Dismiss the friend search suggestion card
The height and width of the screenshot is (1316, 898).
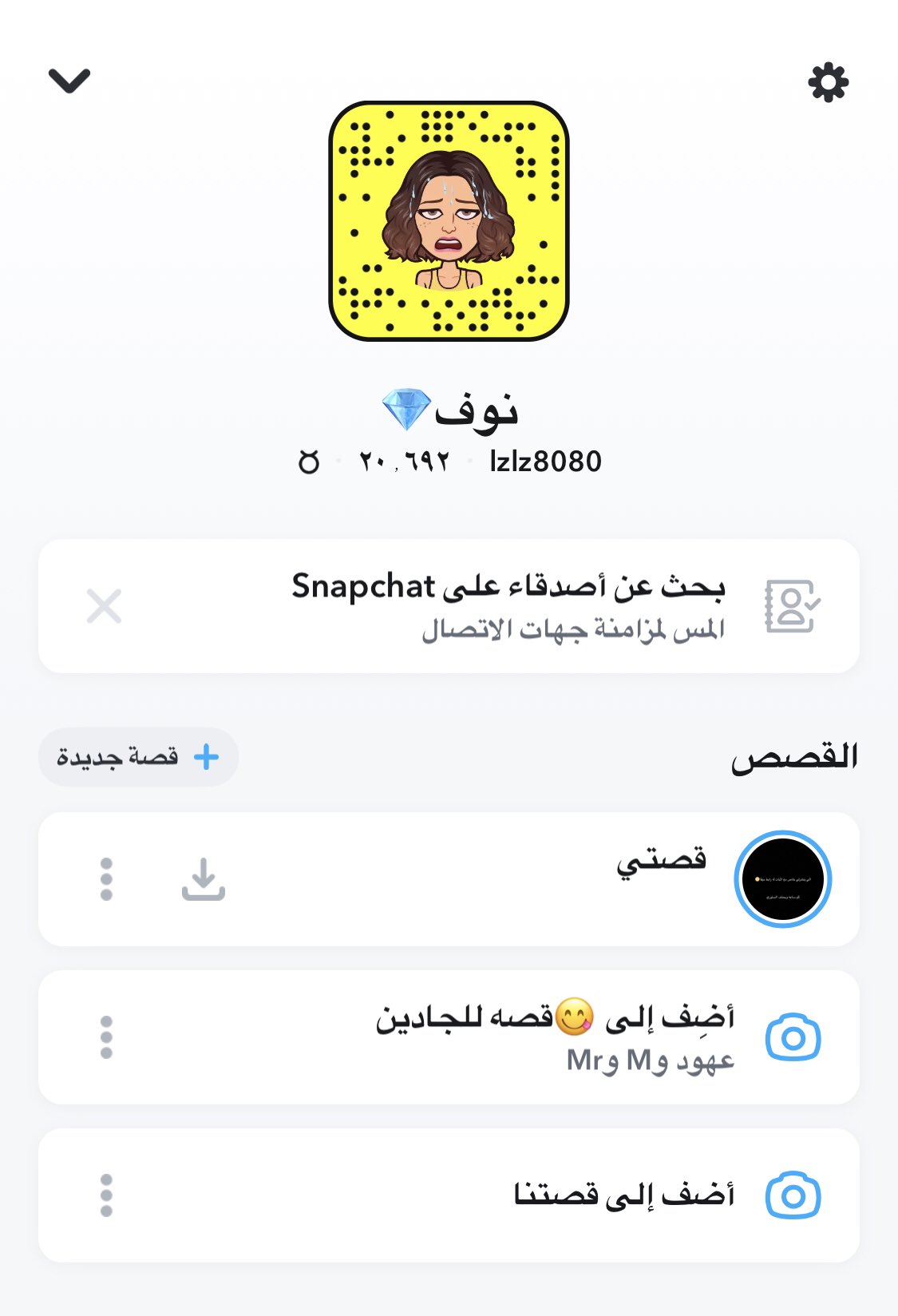[x=105, y=605]
